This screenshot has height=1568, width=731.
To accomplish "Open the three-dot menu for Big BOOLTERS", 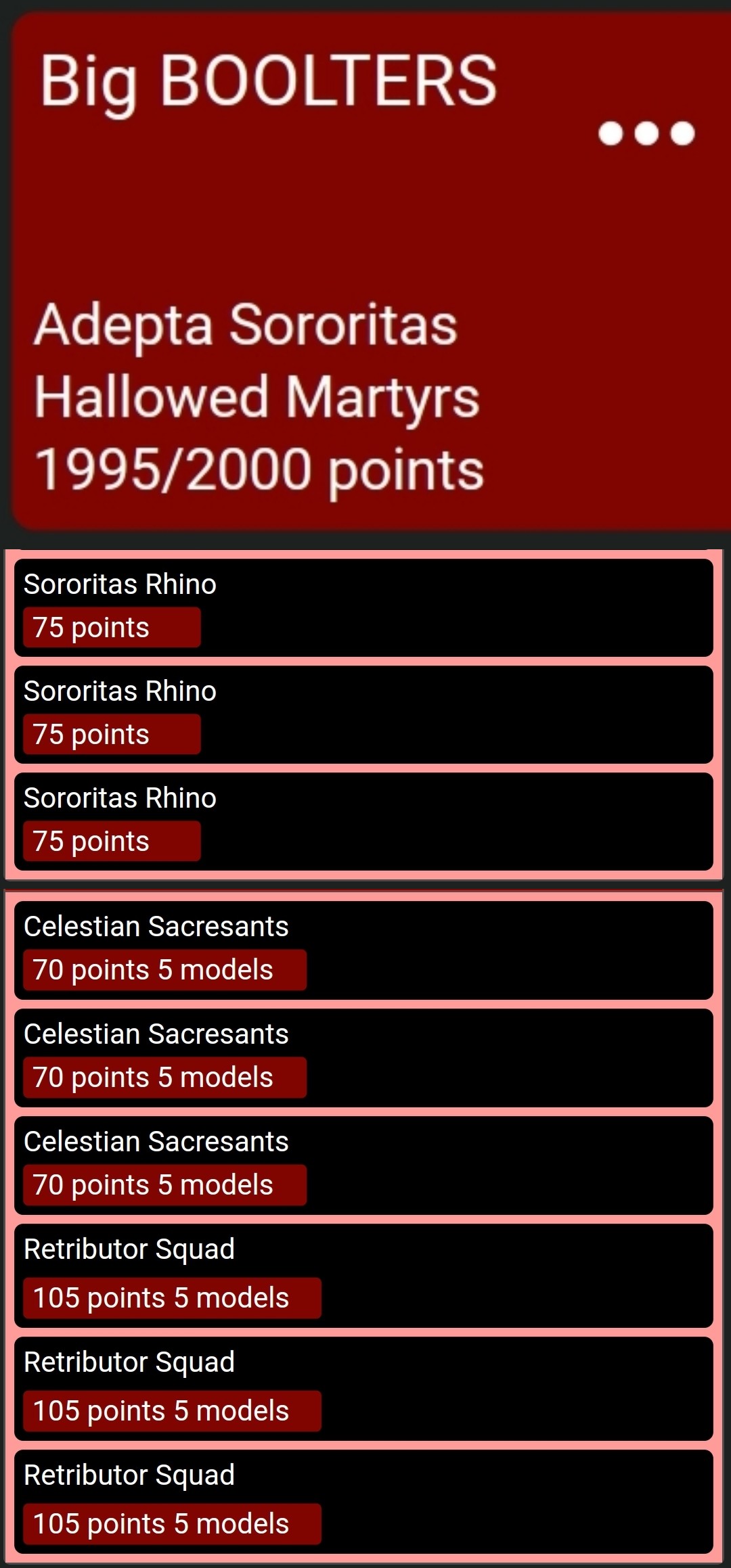I will 646,133.
